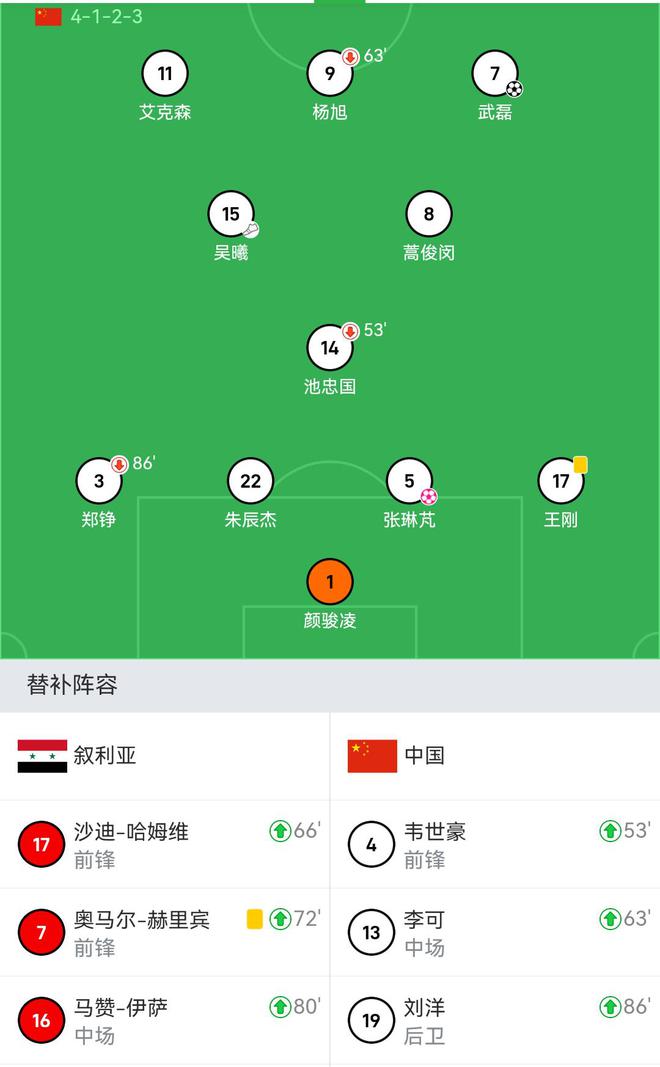Tap 张琳芃 number 5

(409, 482)
